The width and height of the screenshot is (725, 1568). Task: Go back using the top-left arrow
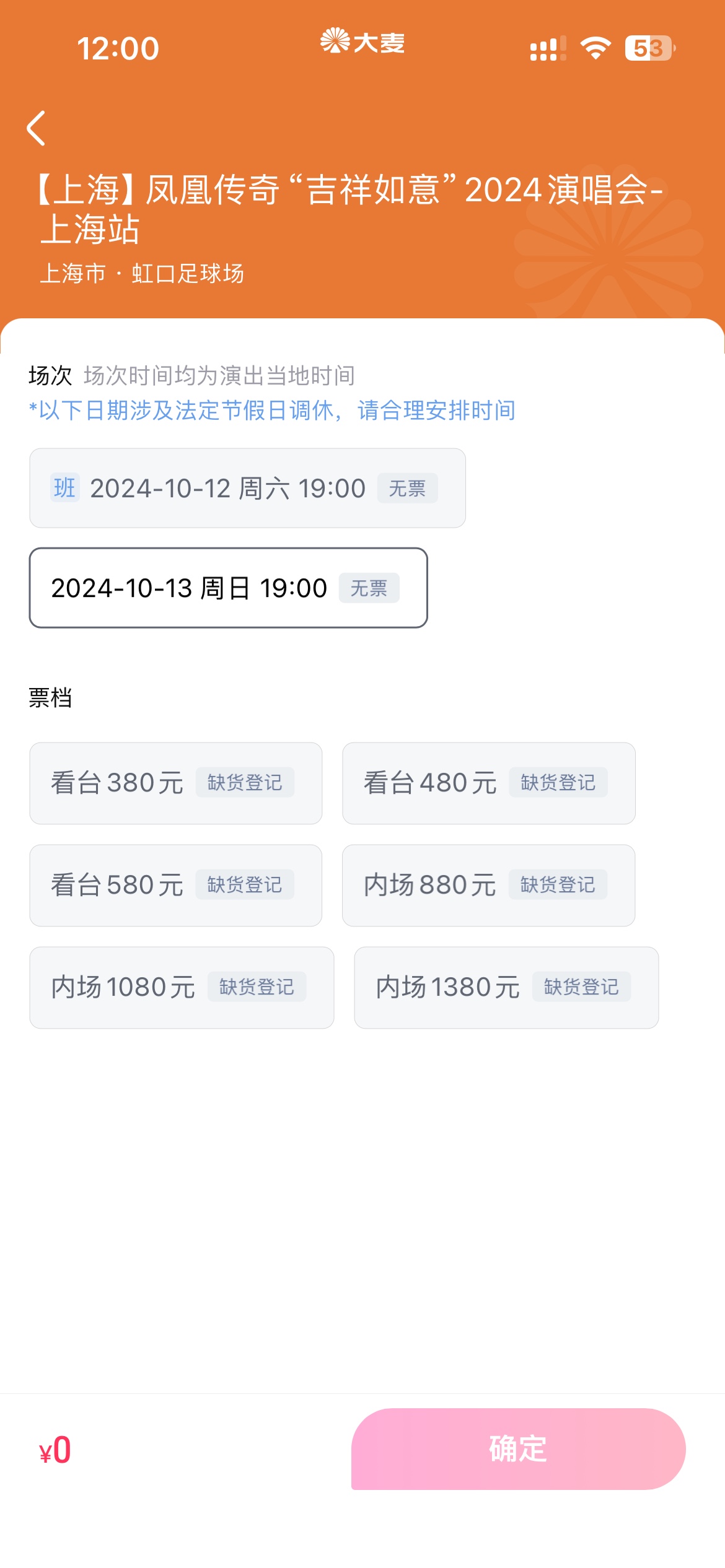click(x=37, y=128)
